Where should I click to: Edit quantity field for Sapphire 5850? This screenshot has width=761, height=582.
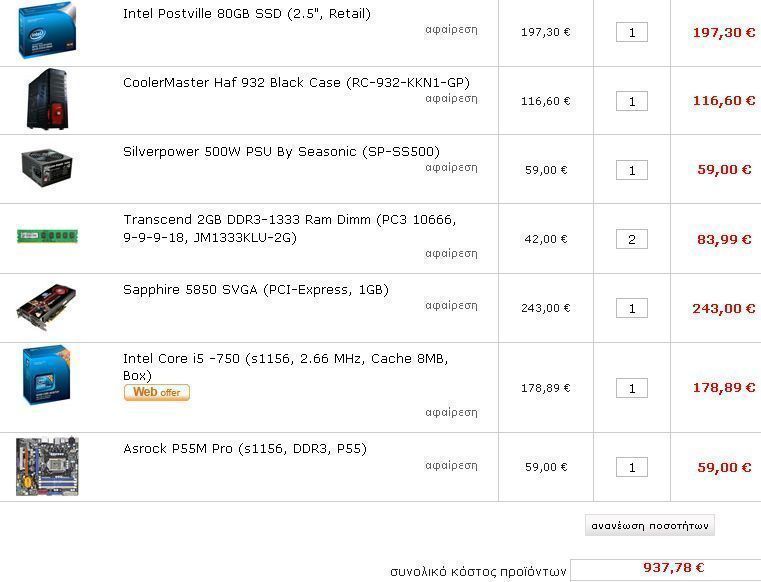click(632, 309)
